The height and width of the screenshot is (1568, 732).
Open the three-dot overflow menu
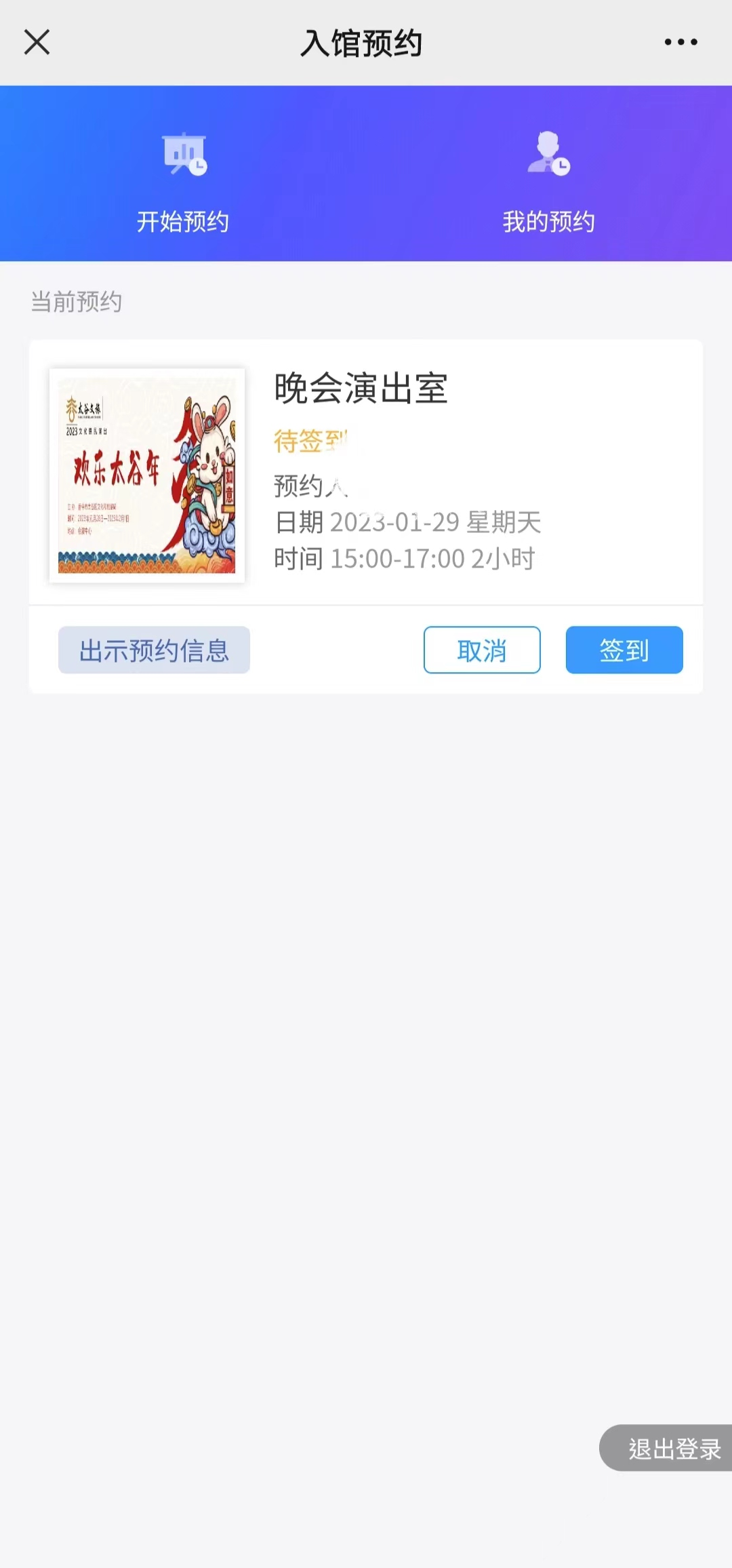pyautogui.click(x=680, y=42)
